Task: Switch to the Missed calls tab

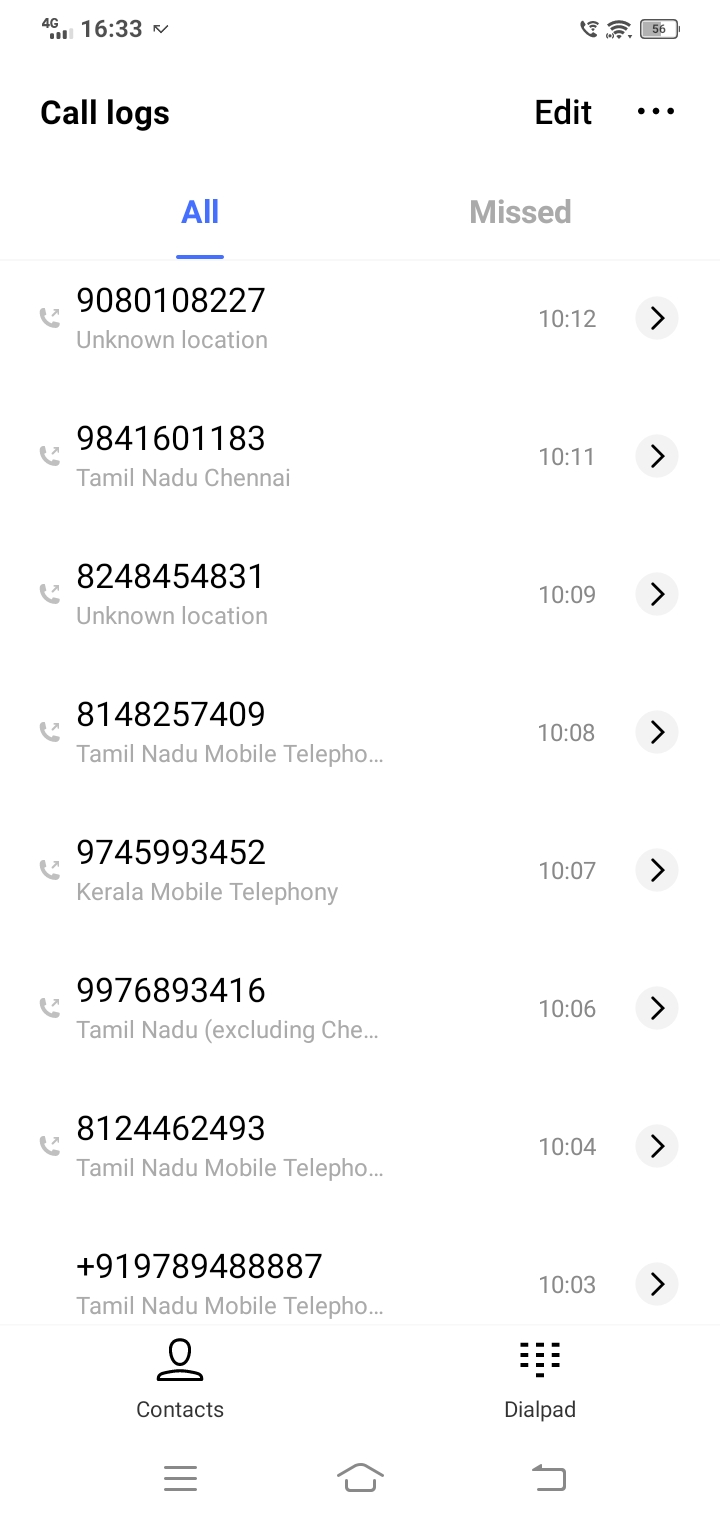Action: click(520, 212)
